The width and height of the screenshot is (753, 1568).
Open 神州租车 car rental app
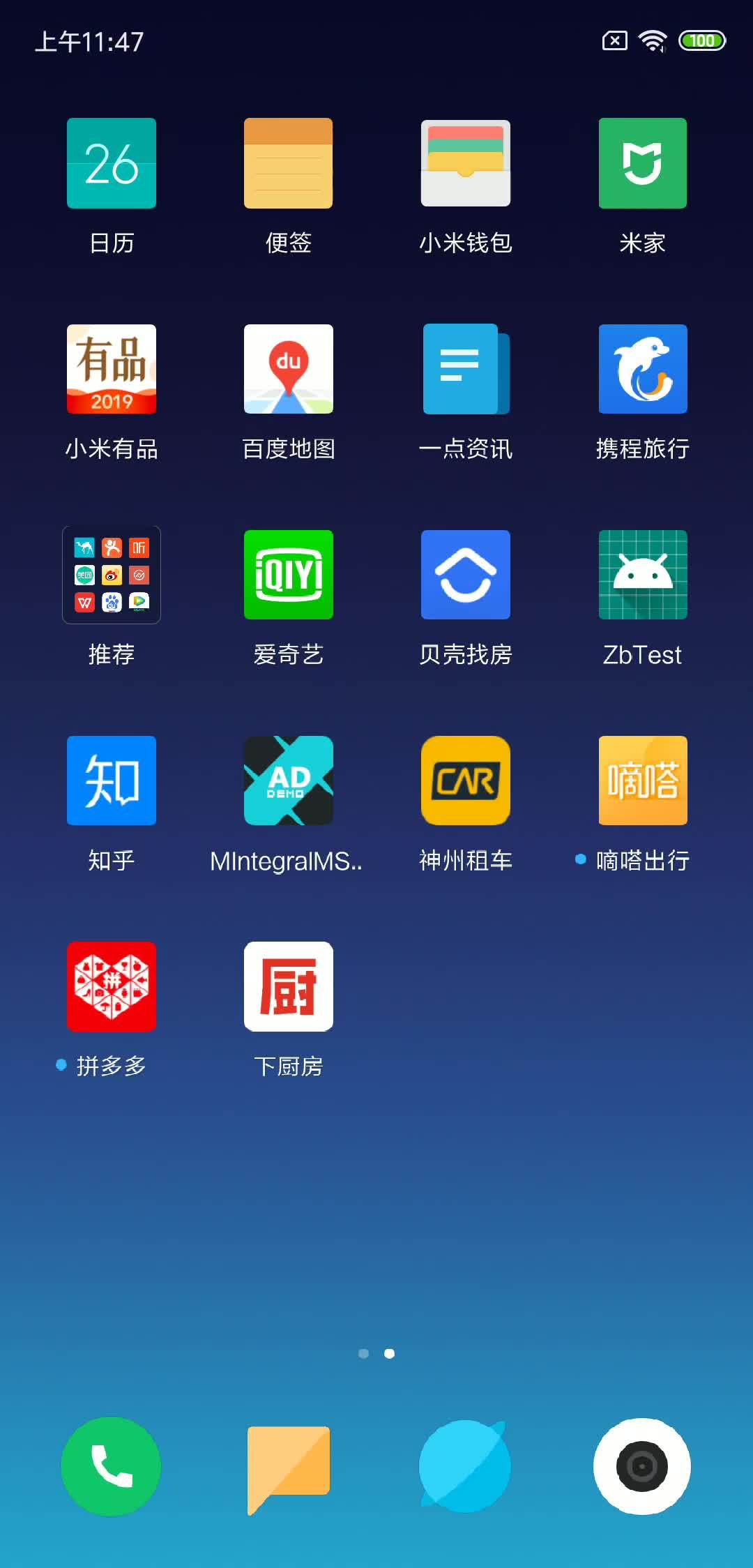pyautogui.click(x=465, y=781)
